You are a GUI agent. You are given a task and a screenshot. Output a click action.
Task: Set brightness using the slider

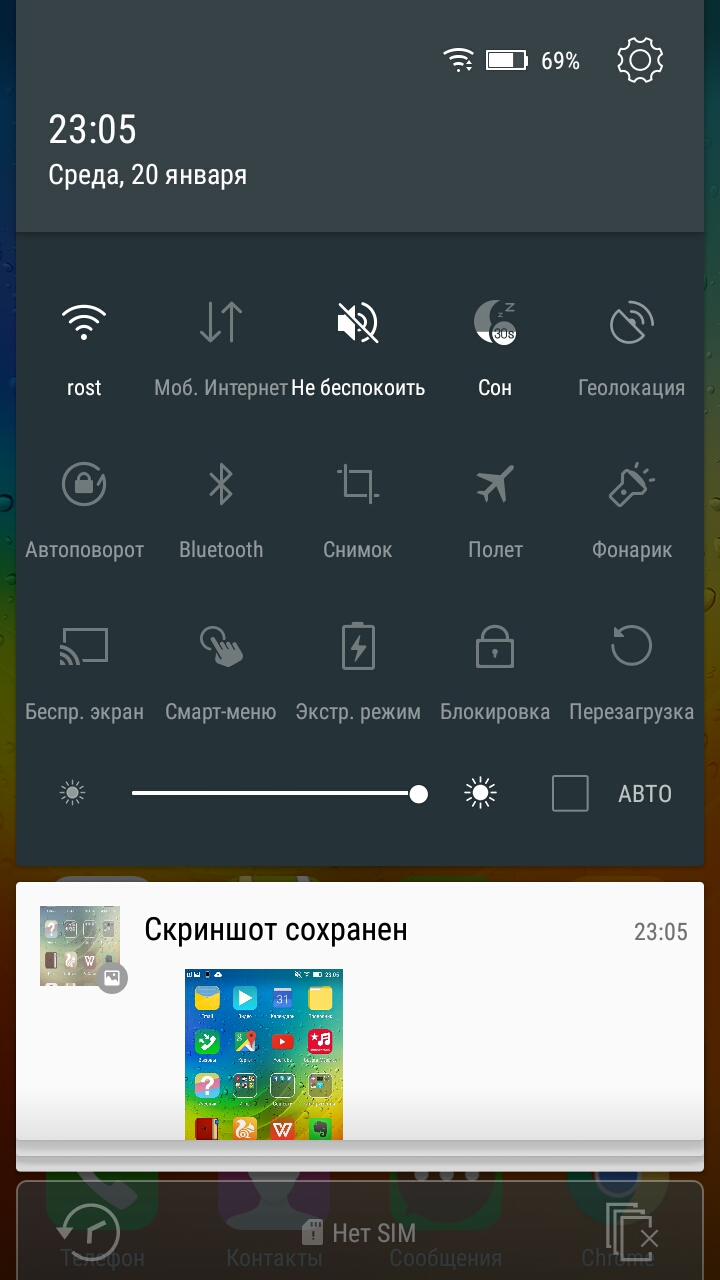point(275,794)
